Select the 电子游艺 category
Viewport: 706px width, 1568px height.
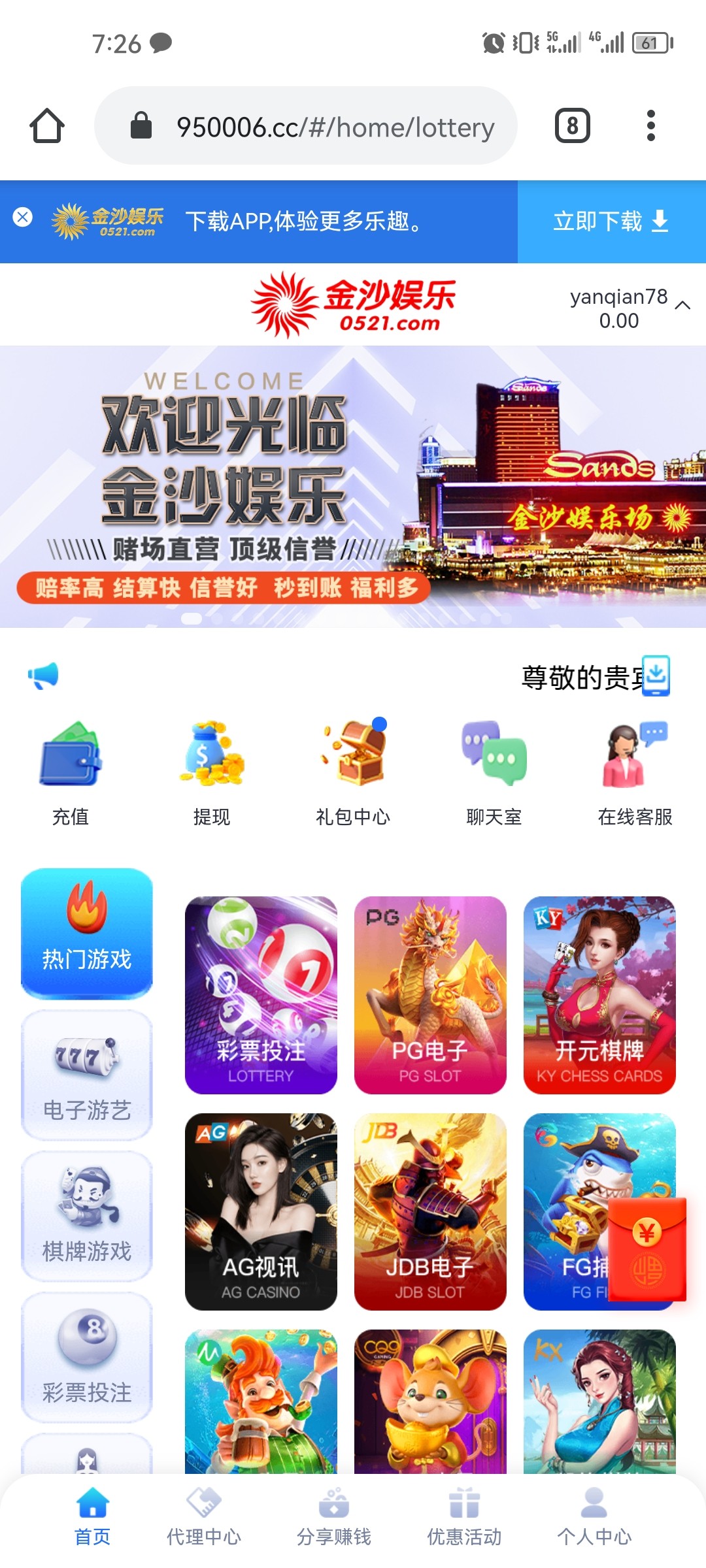coord(87,1075)
